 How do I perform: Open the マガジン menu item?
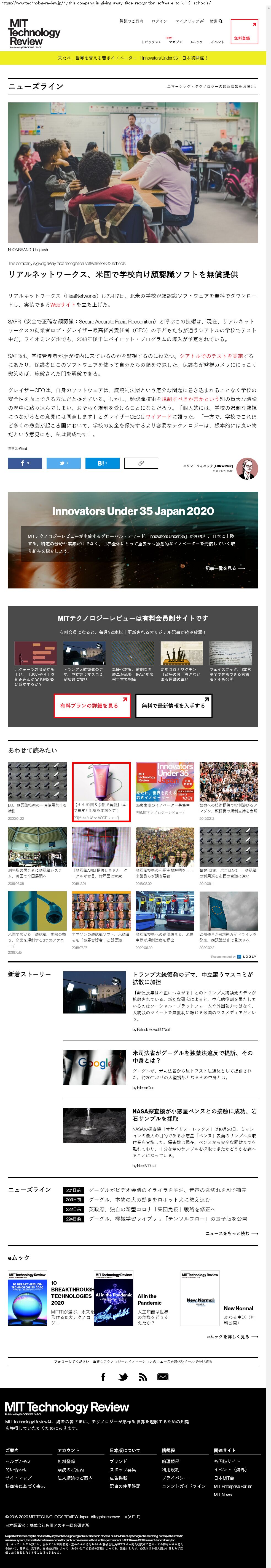[175, 42]
